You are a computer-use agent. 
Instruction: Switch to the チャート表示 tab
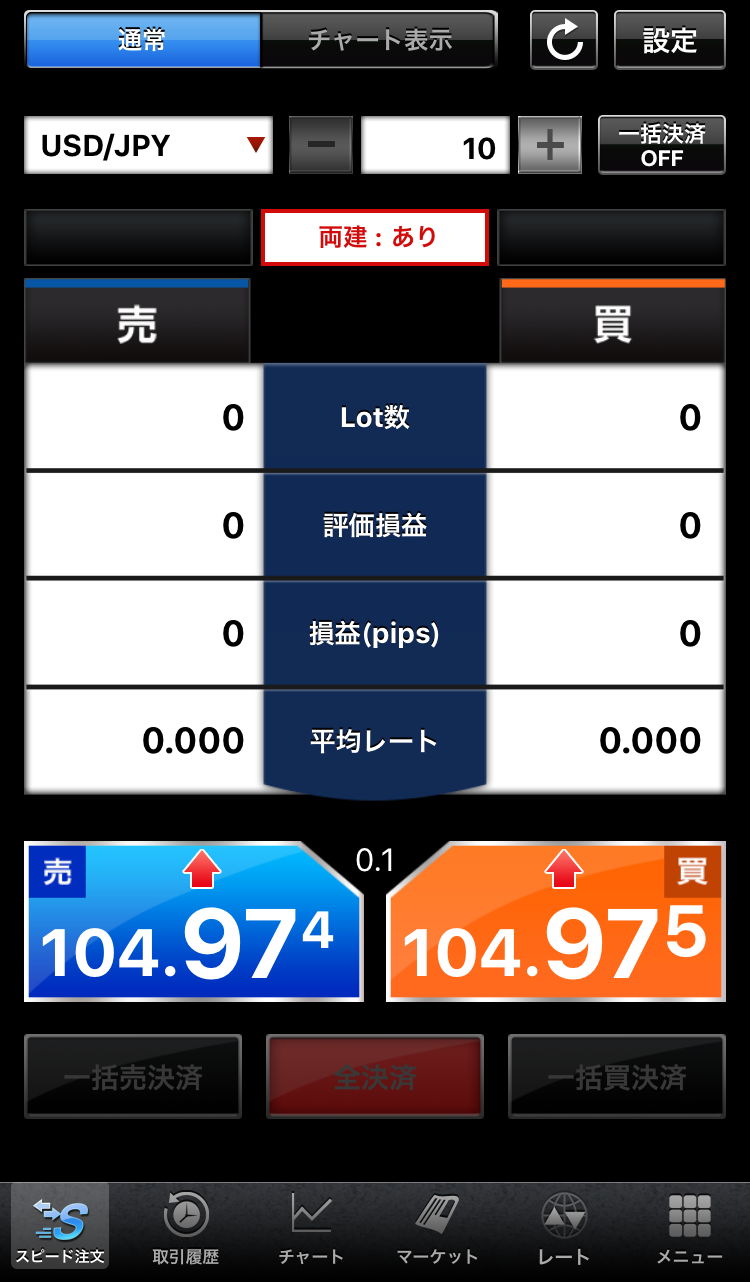(x=379, y=40)
